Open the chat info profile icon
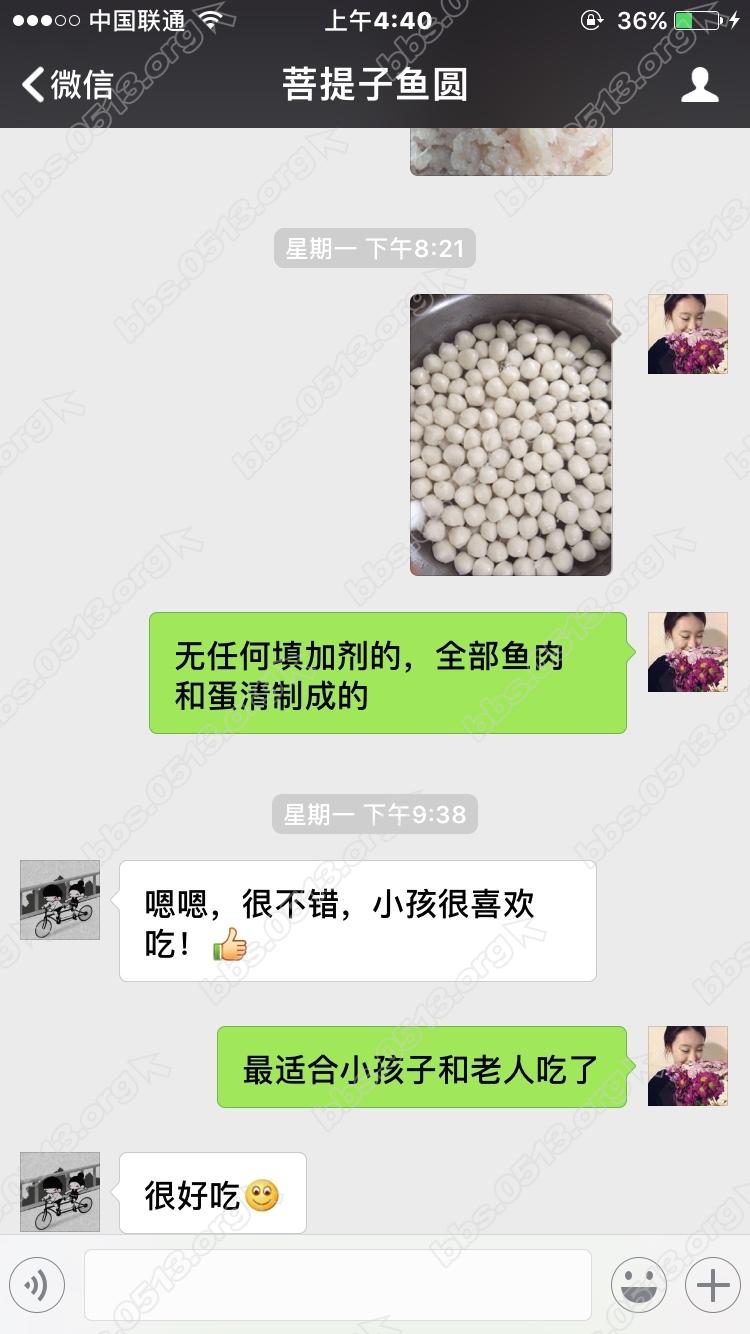This screenshot has width=750, height=1334. point(699,85)
